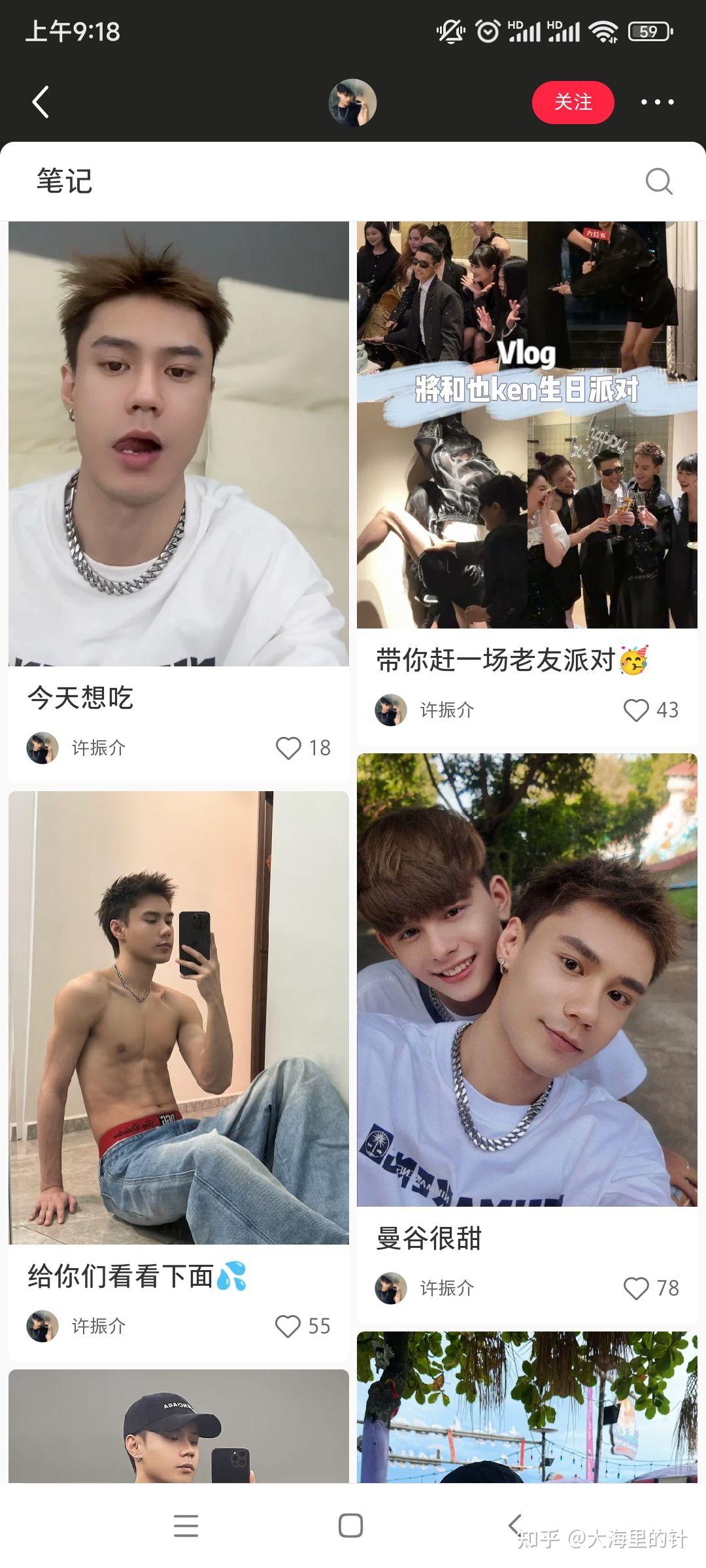The image size is (706, 1568).
Task: Open the note 带你赶一场老友派对
Action: tap(527, 425)
